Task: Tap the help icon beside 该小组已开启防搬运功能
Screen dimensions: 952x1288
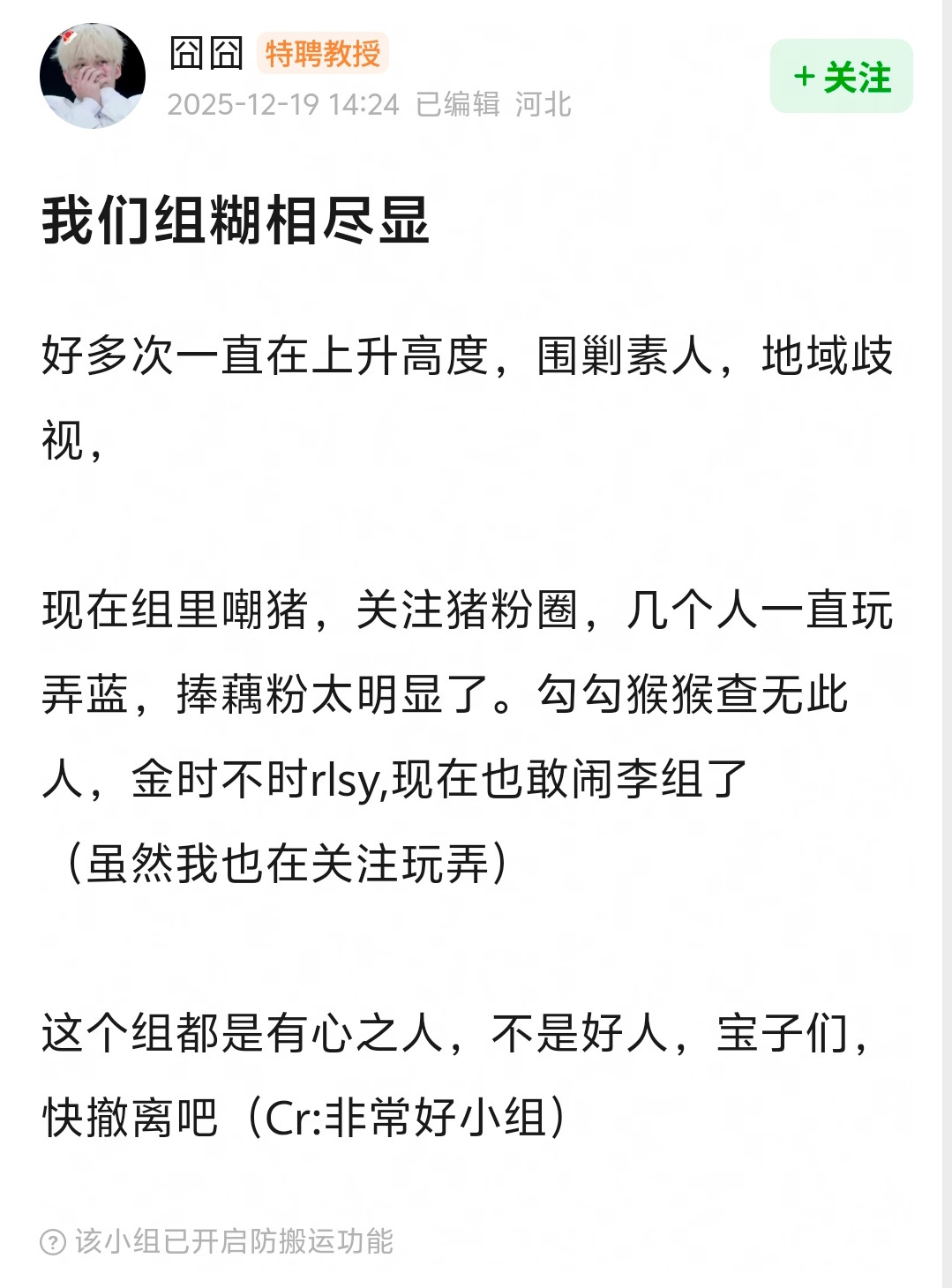Action: click(x=53, y=1242)
